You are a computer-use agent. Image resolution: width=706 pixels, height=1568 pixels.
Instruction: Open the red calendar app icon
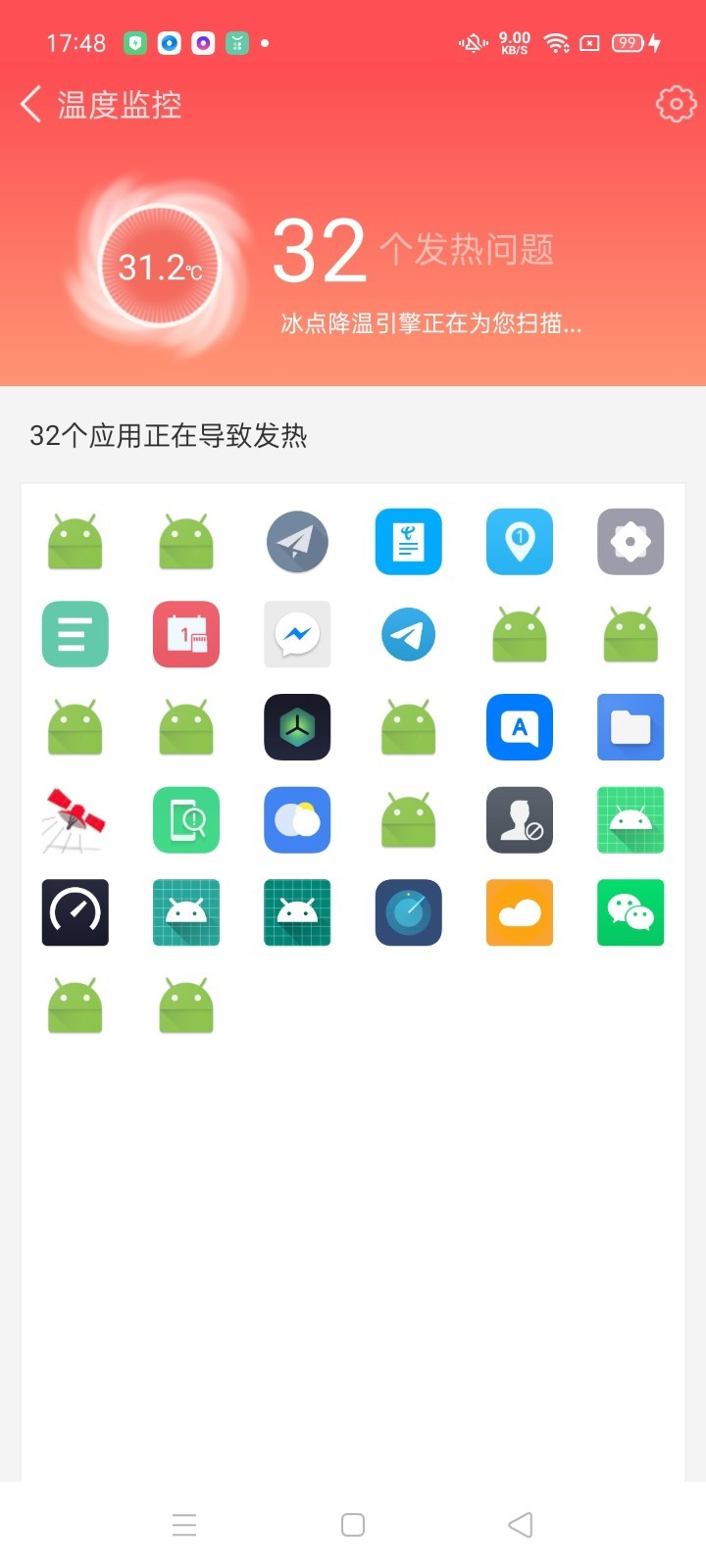click(186, 634)
